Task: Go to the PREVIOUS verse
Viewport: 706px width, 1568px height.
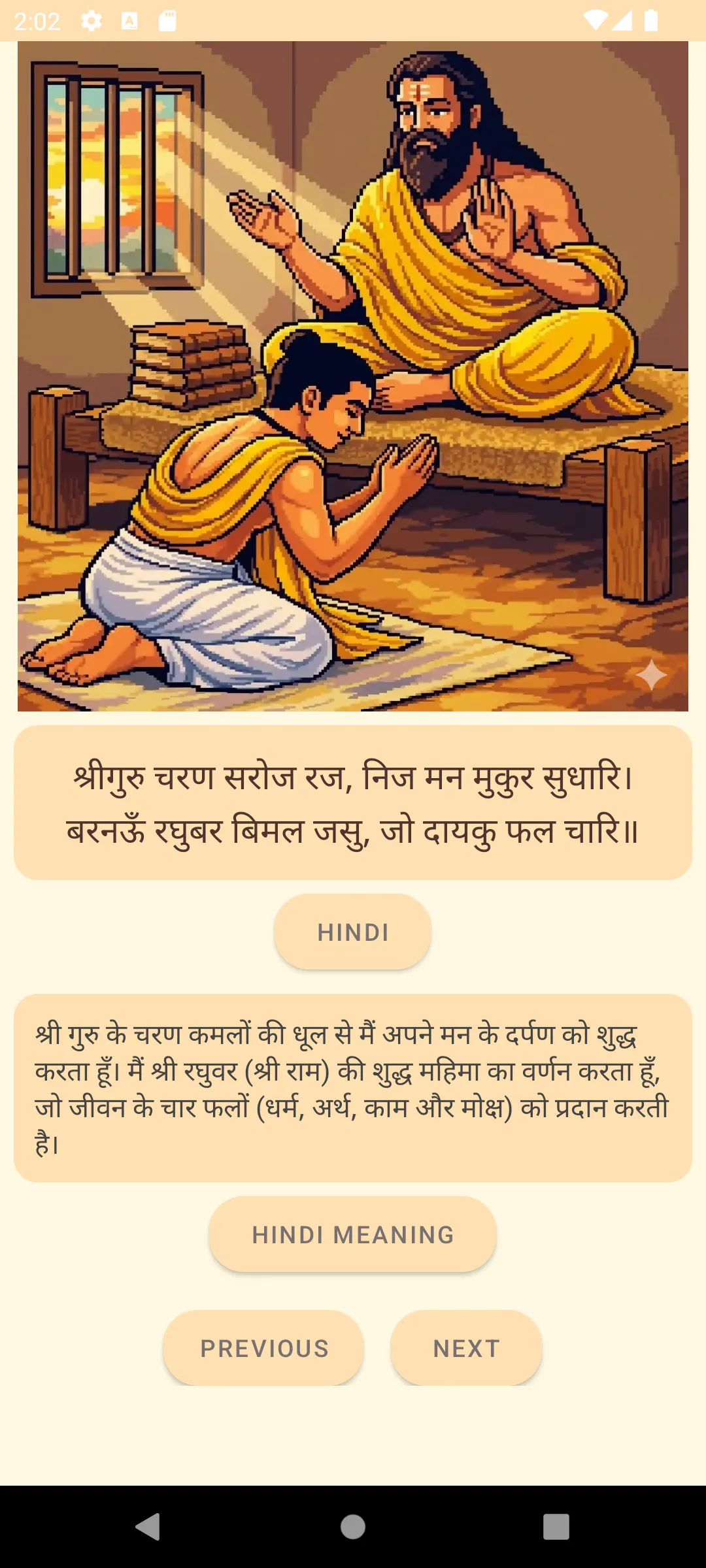Action: tap(263, 1348)
